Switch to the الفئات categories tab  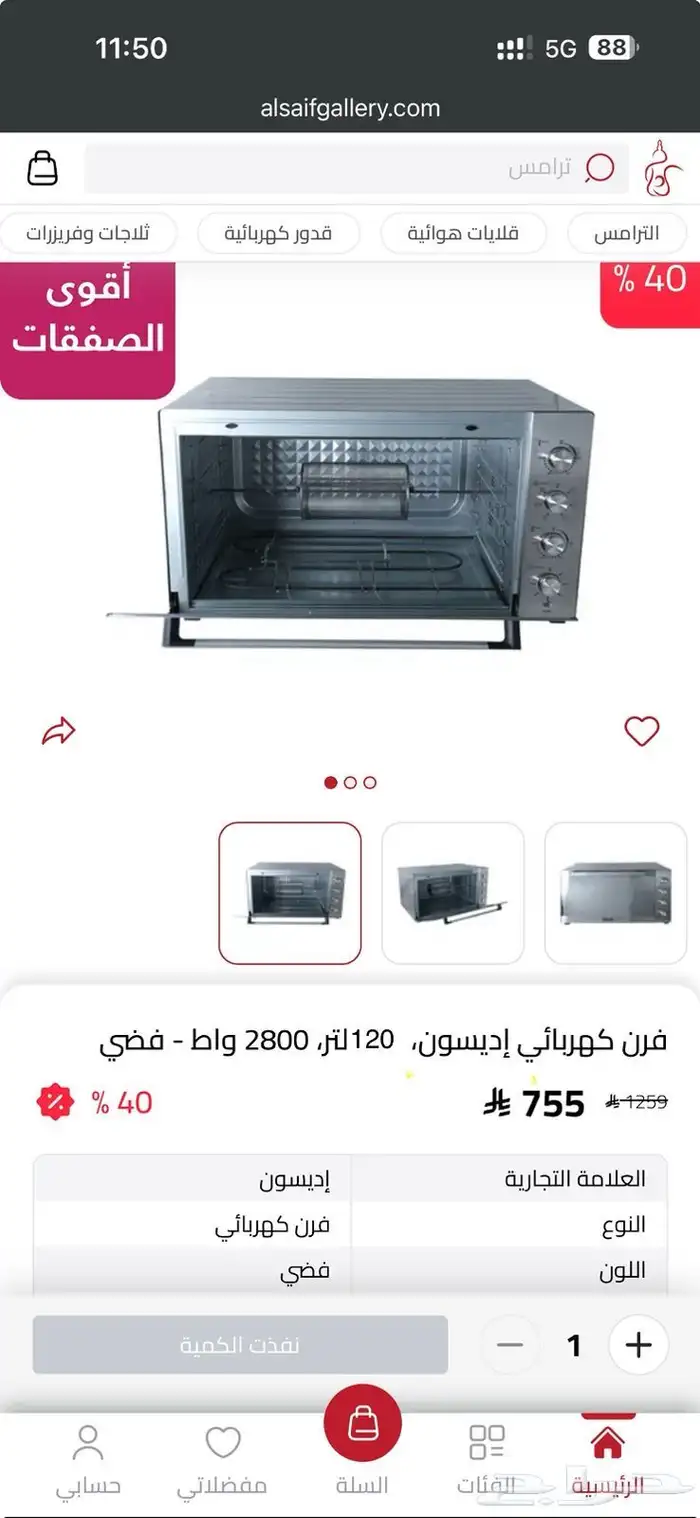coord(486,1460)
